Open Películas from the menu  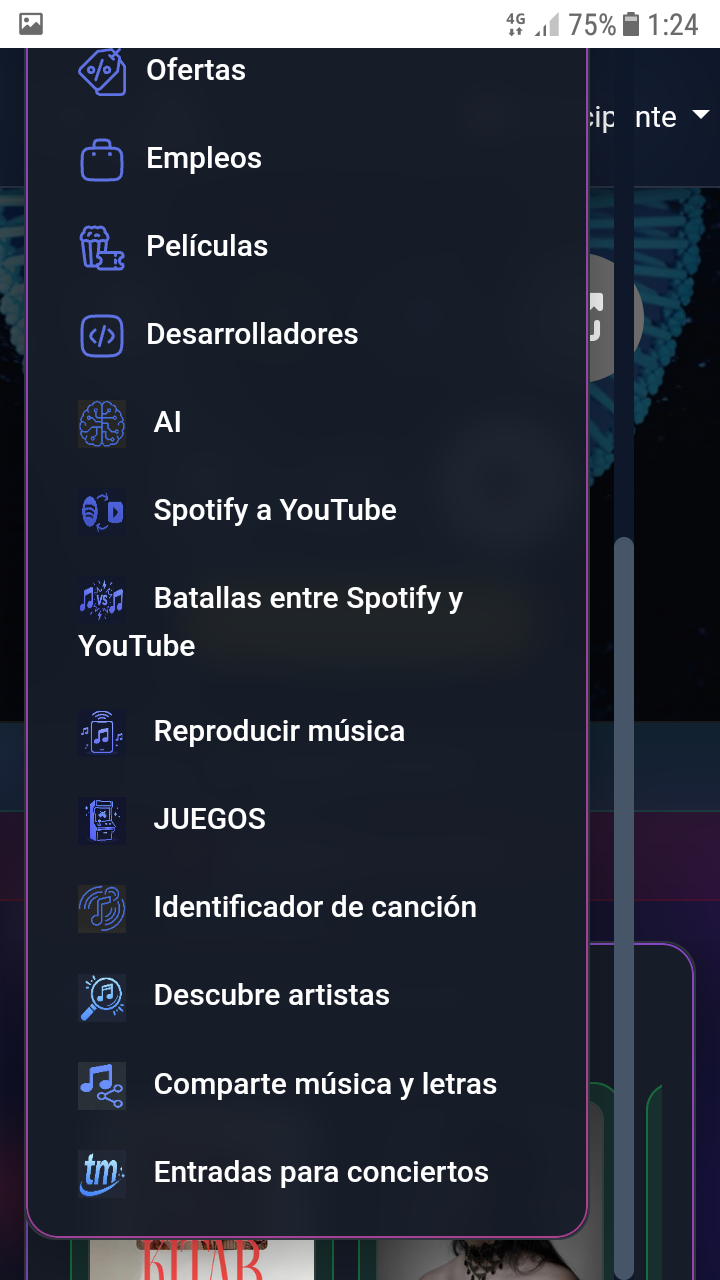(206, 247)
